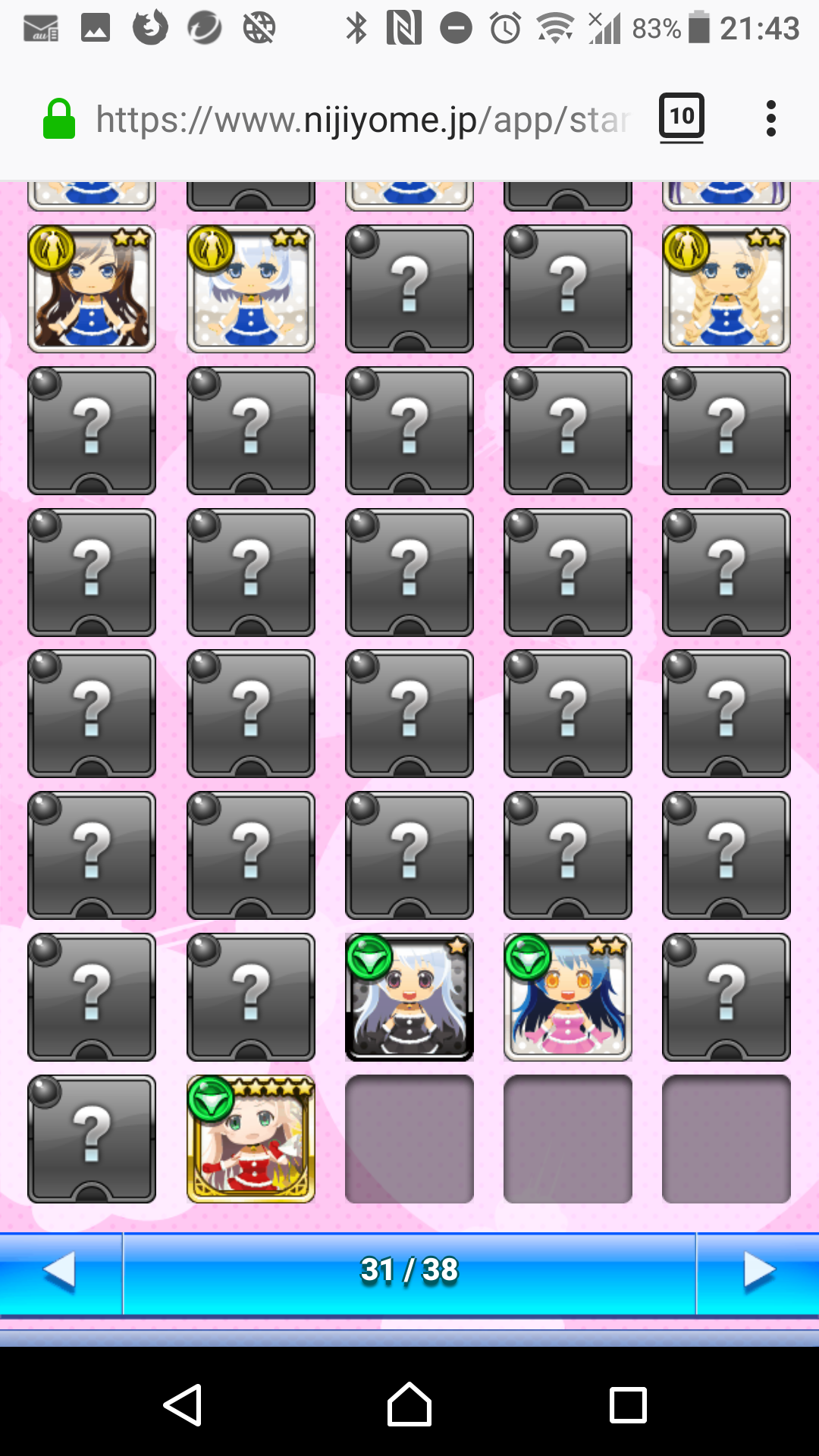The image size is (819, 1456).
Task: View site security info via the green lock
Action: 59,120
